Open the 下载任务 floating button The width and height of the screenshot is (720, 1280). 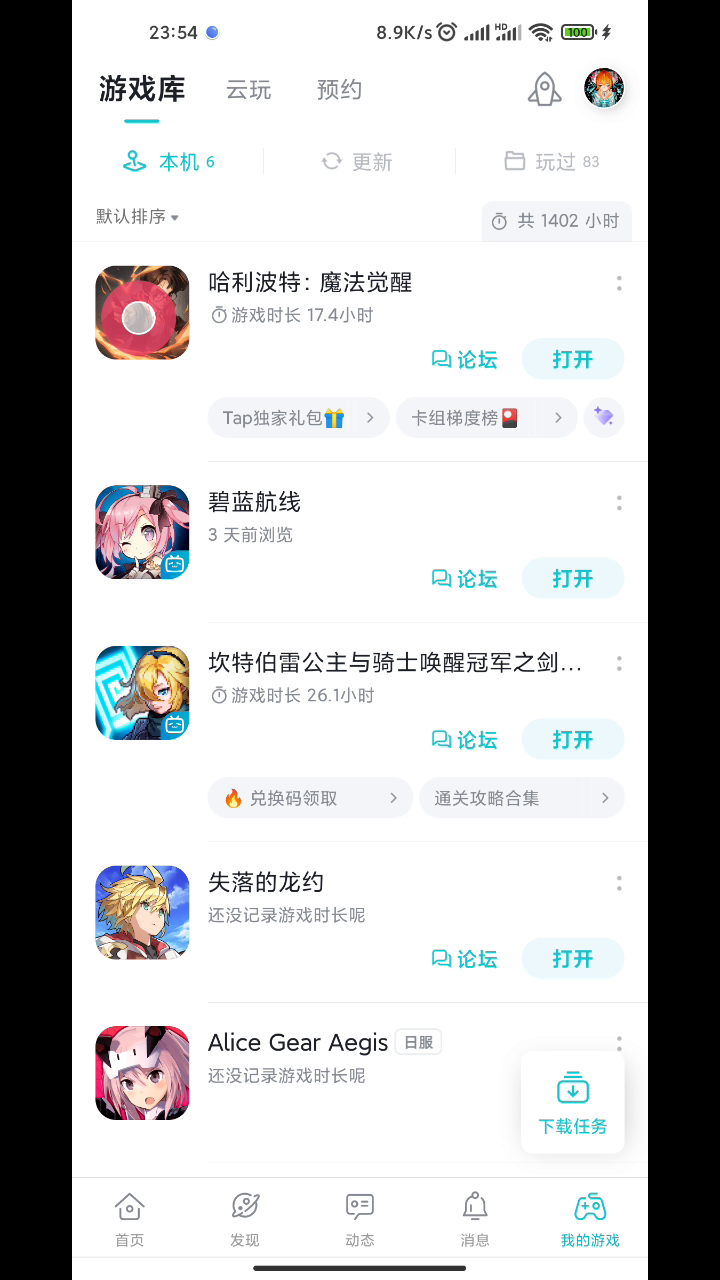click(x=573, y=1102)
